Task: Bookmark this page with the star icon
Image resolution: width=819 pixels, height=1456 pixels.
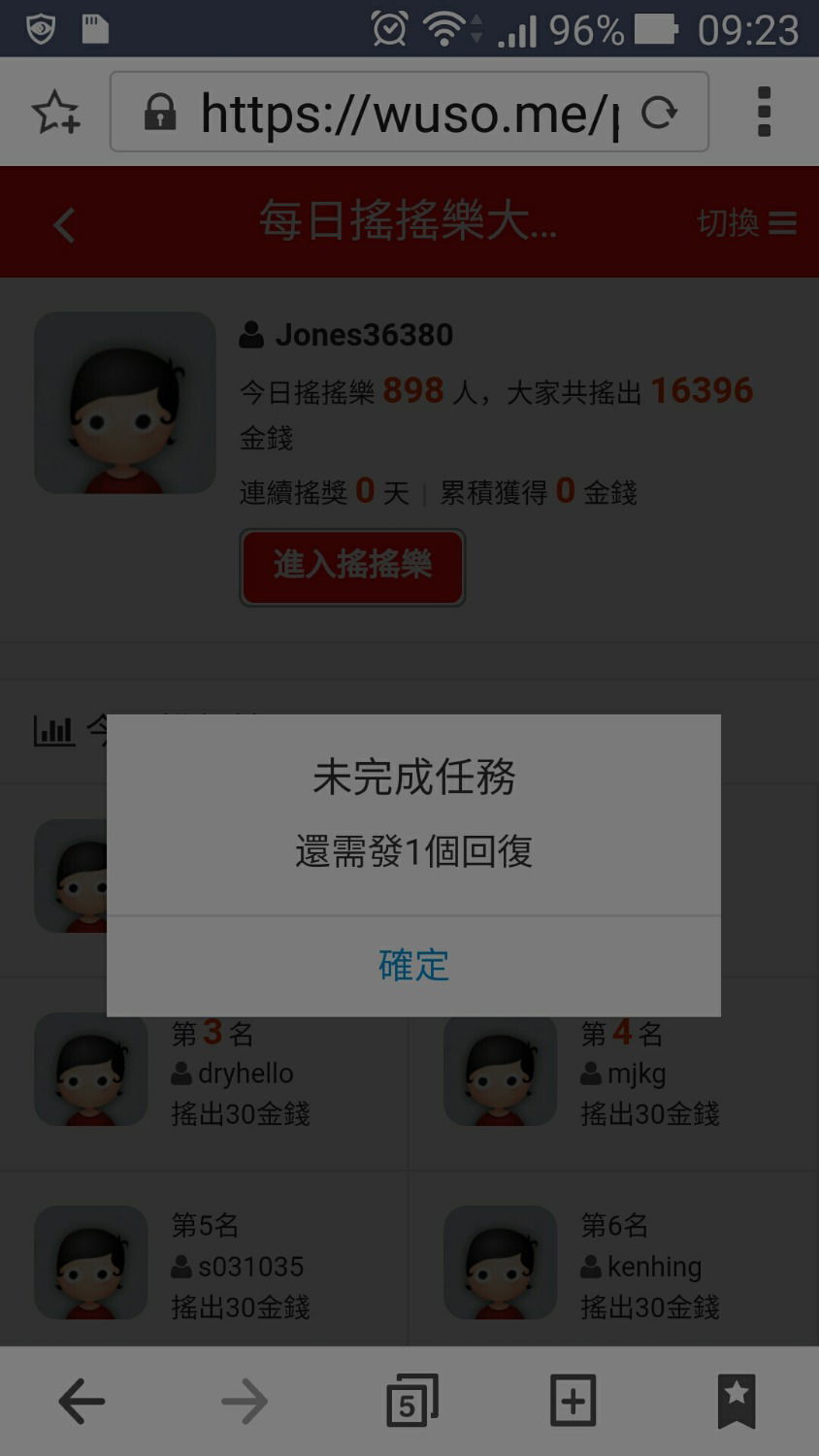Action: click(x=55, y=112)
